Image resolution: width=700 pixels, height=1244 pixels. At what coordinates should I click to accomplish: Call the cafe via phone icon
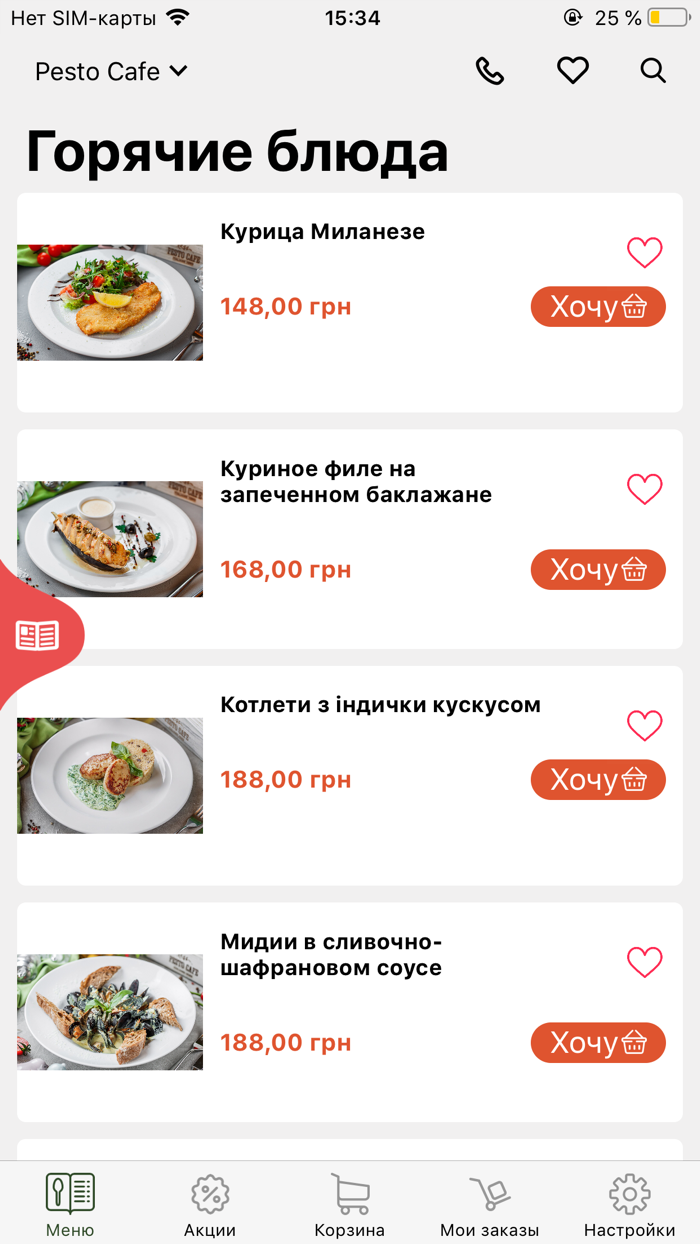click(490, 71)
